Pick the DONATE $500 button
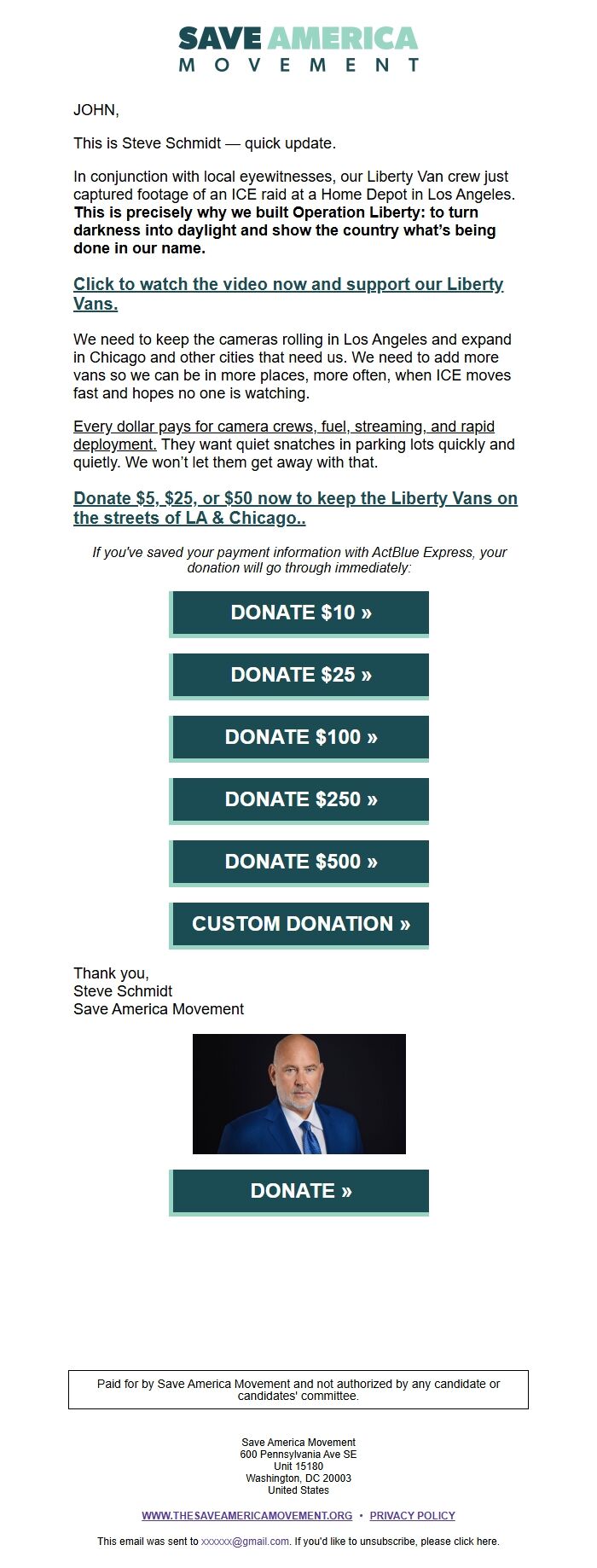This screenshot has height=1568, width=597. click(x=300, y=862)
